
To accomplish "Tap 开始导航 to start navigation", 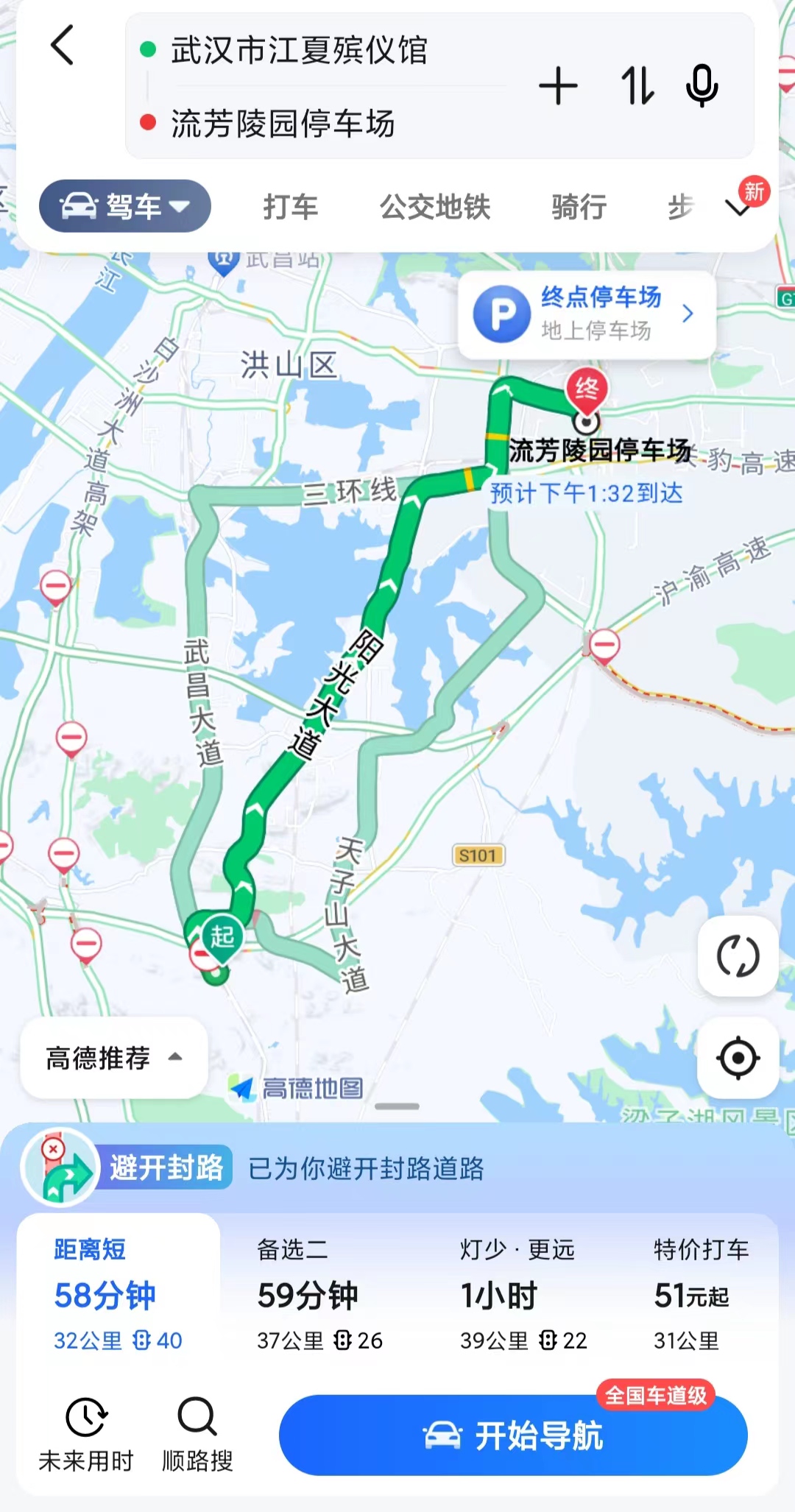I will pos(513,1435).
